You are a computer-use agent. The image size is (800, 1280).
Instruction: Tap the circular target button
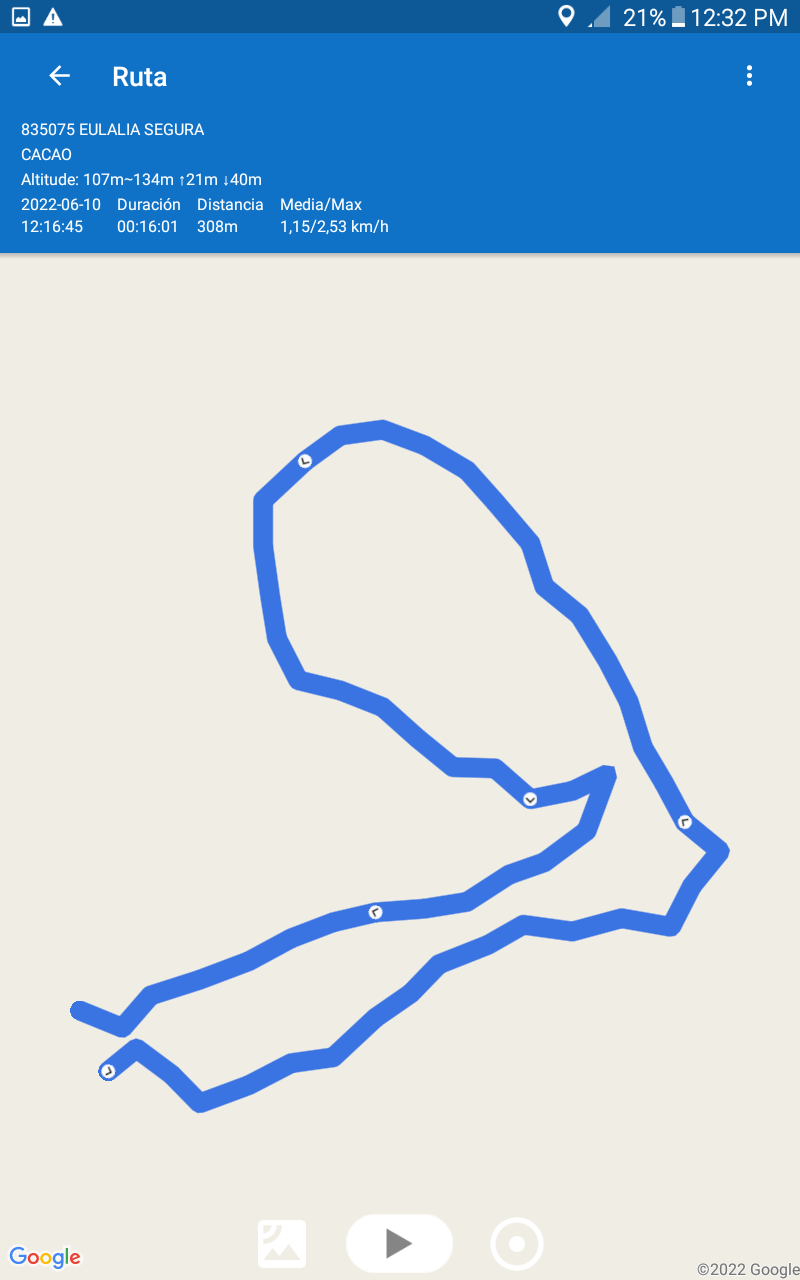tap(517, 1244)
